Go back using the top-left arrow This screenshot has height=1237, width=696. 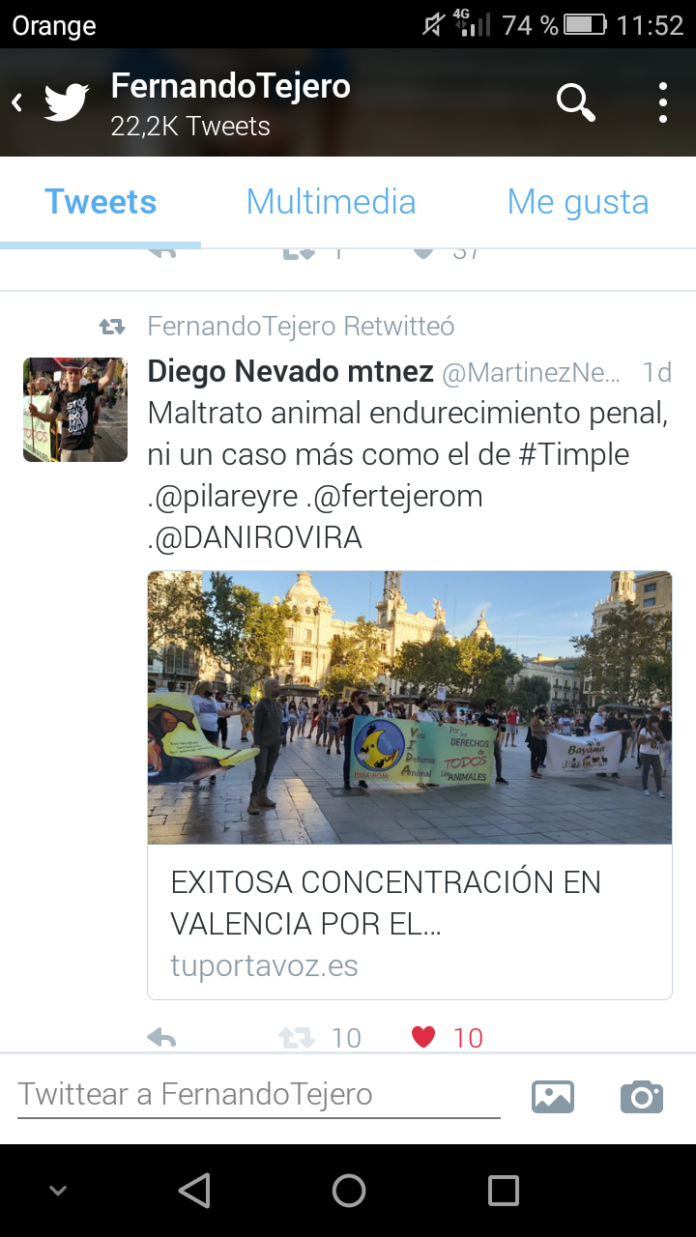point(18,102)
